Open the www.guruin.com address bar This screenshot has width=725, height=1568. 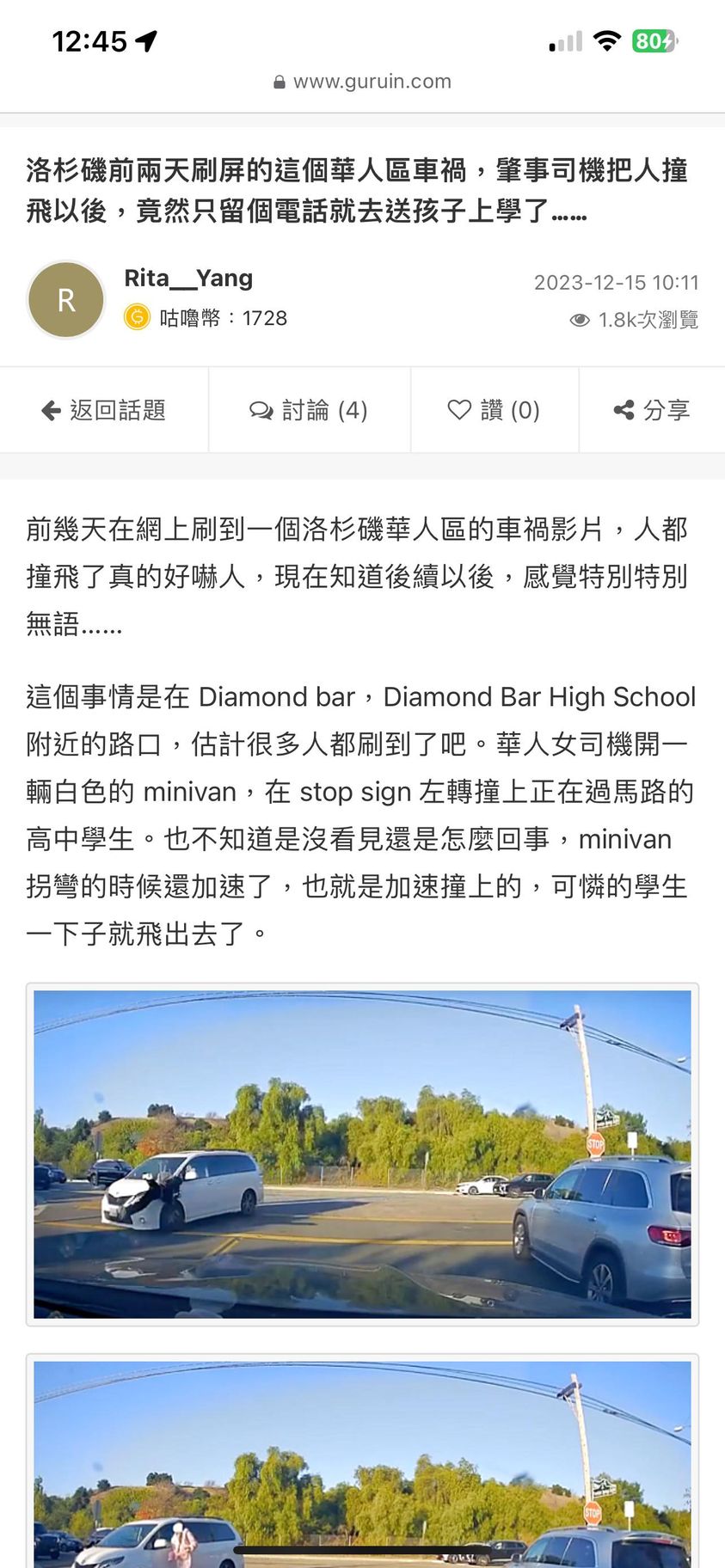click(362, 82)
